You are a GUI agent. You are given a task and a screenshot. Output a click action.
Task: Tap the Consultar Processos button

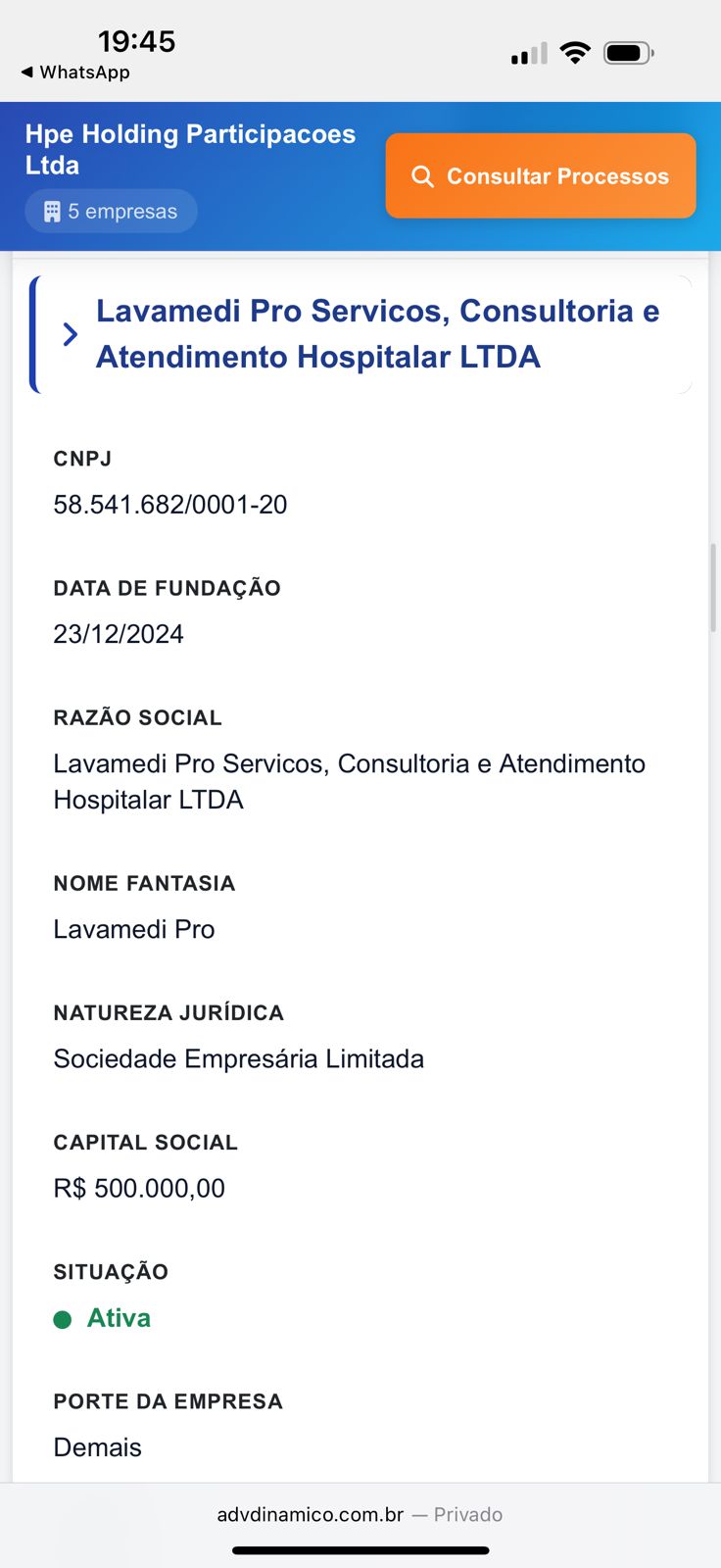pos(541,176)
